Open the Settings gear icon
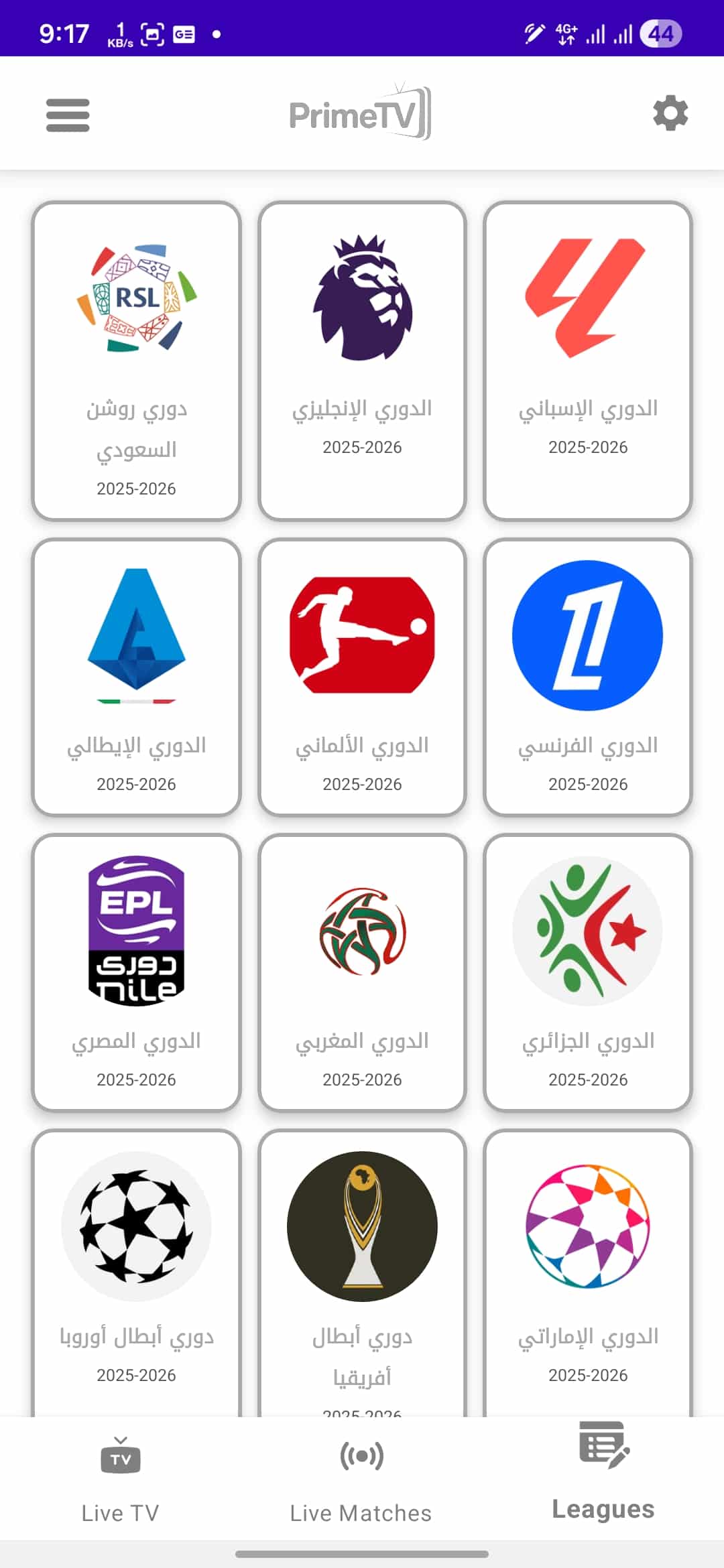 pos(669,114)
